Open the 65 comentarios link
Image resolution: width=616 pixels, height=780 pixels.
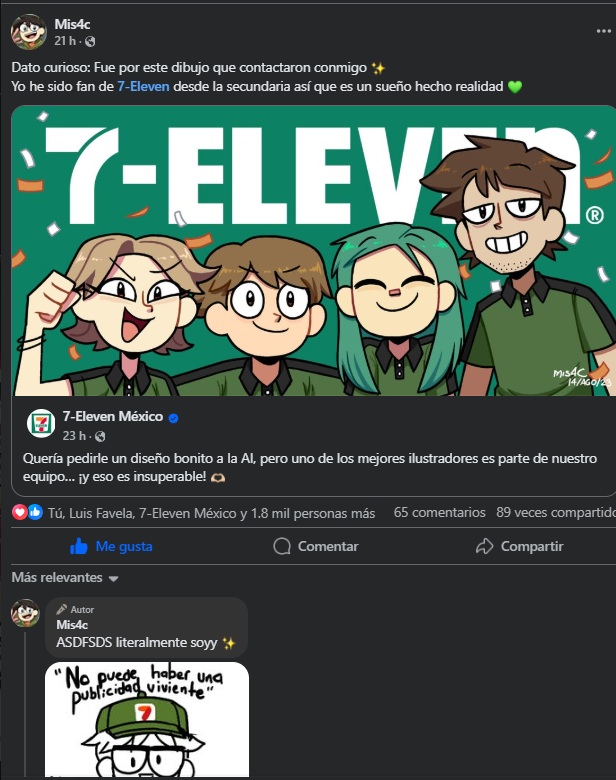coord(439,512)
